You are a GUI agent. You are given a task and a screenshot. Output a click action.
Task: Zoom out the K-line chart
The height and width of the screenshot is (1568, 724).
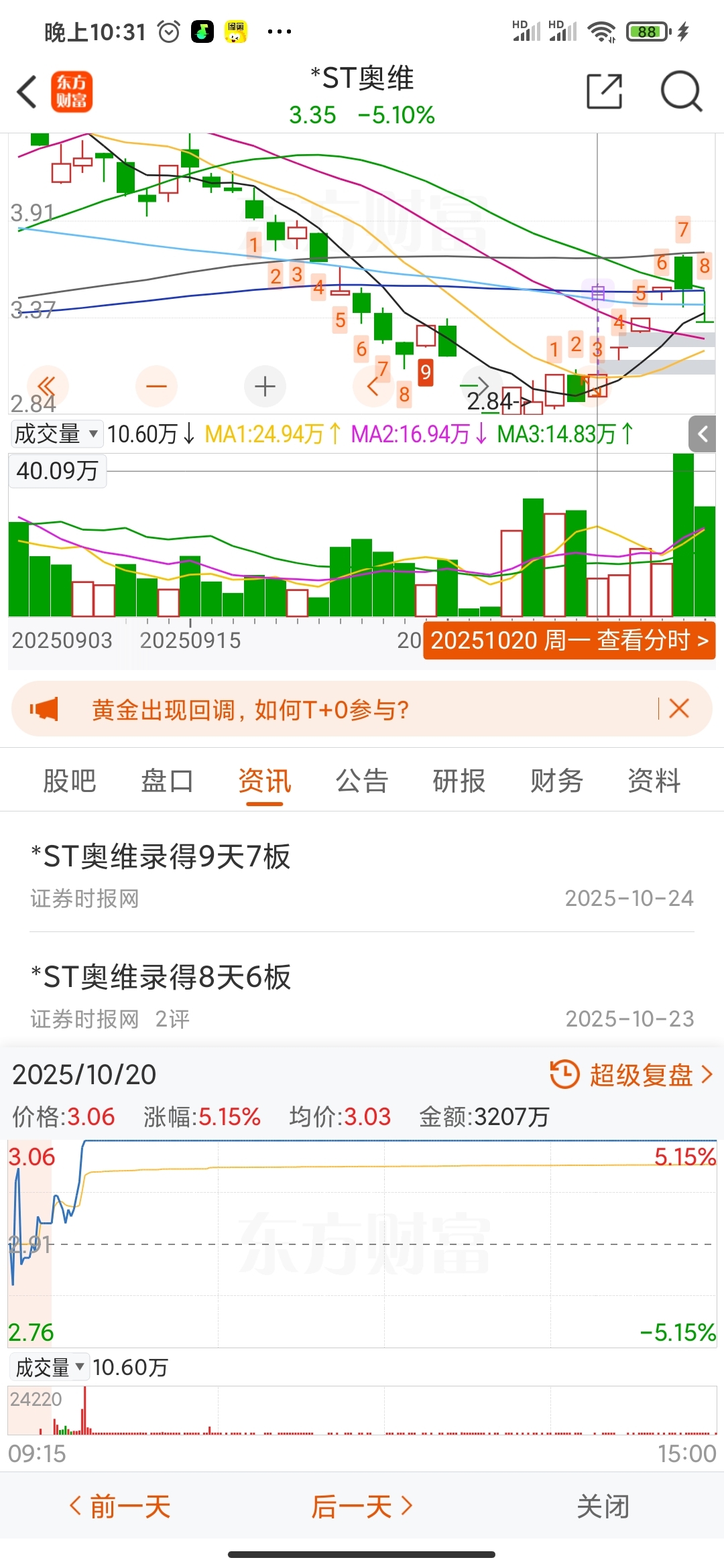tap(156, 387)
